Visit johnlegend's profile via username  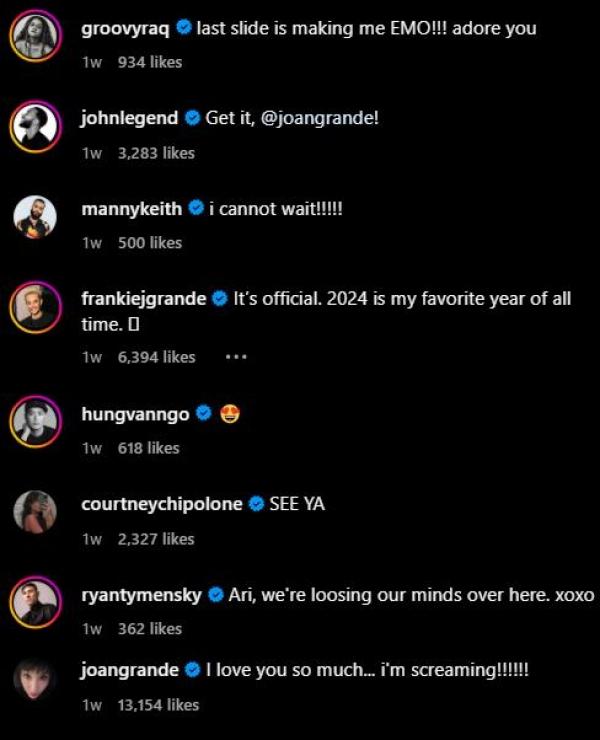tap(129, 118)
